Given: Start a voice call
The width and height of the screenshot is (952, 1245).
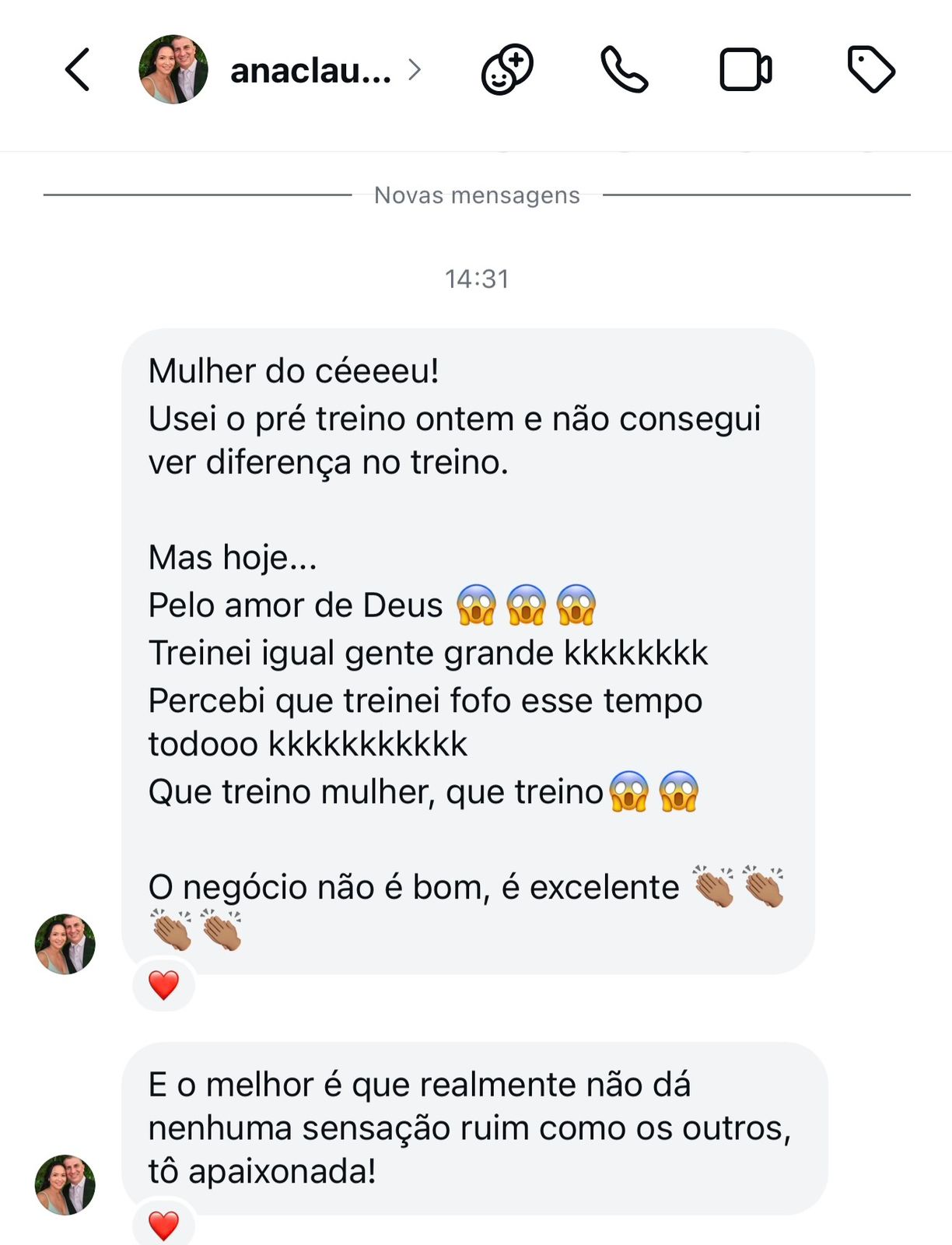Looking at the screenshot, I should (624, 70).
